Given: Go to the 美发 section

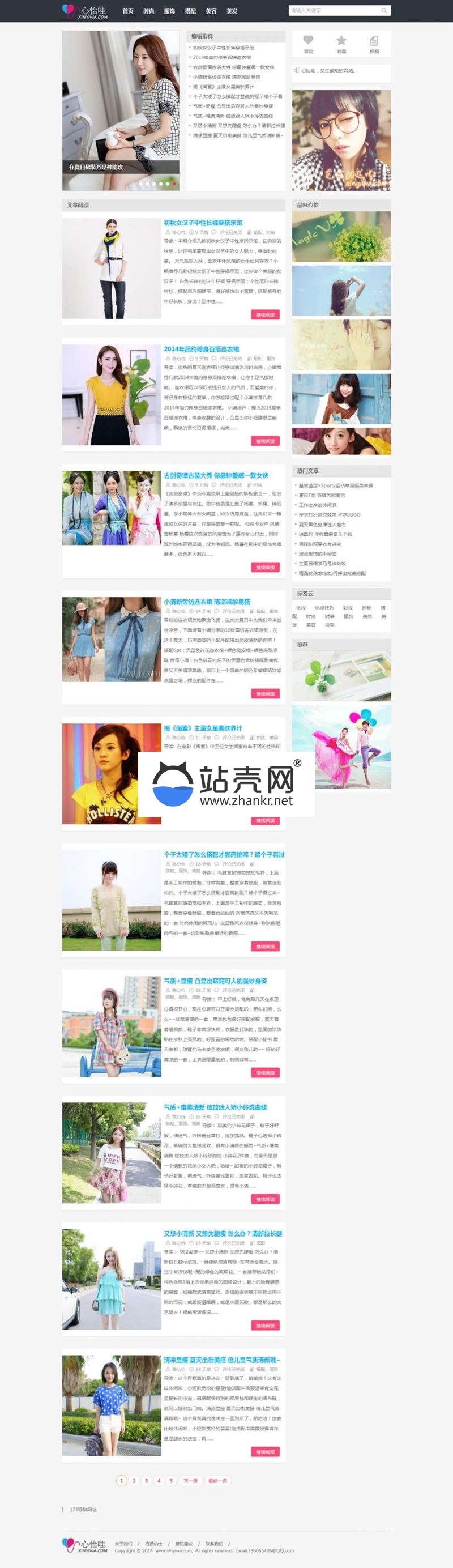Looking at the screenshot, I should click(232, 11).
